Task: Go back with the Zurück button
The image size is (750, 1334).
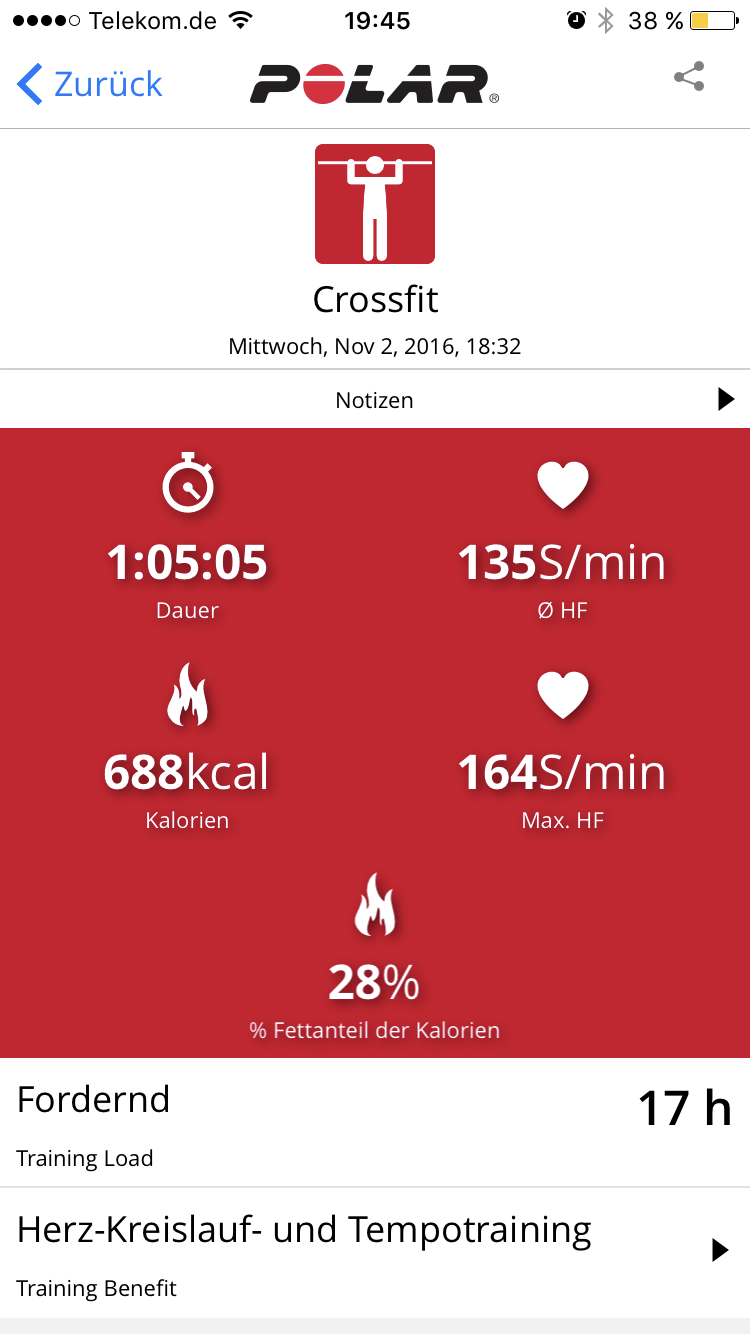Action: tap(90, 84)
